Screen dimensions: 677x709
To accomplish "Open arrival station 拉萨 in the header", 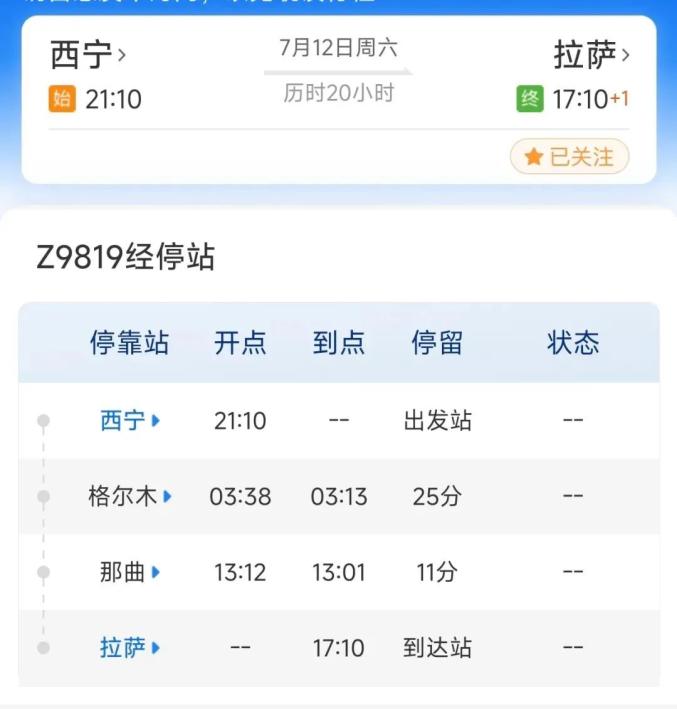I will coord(592,55).
